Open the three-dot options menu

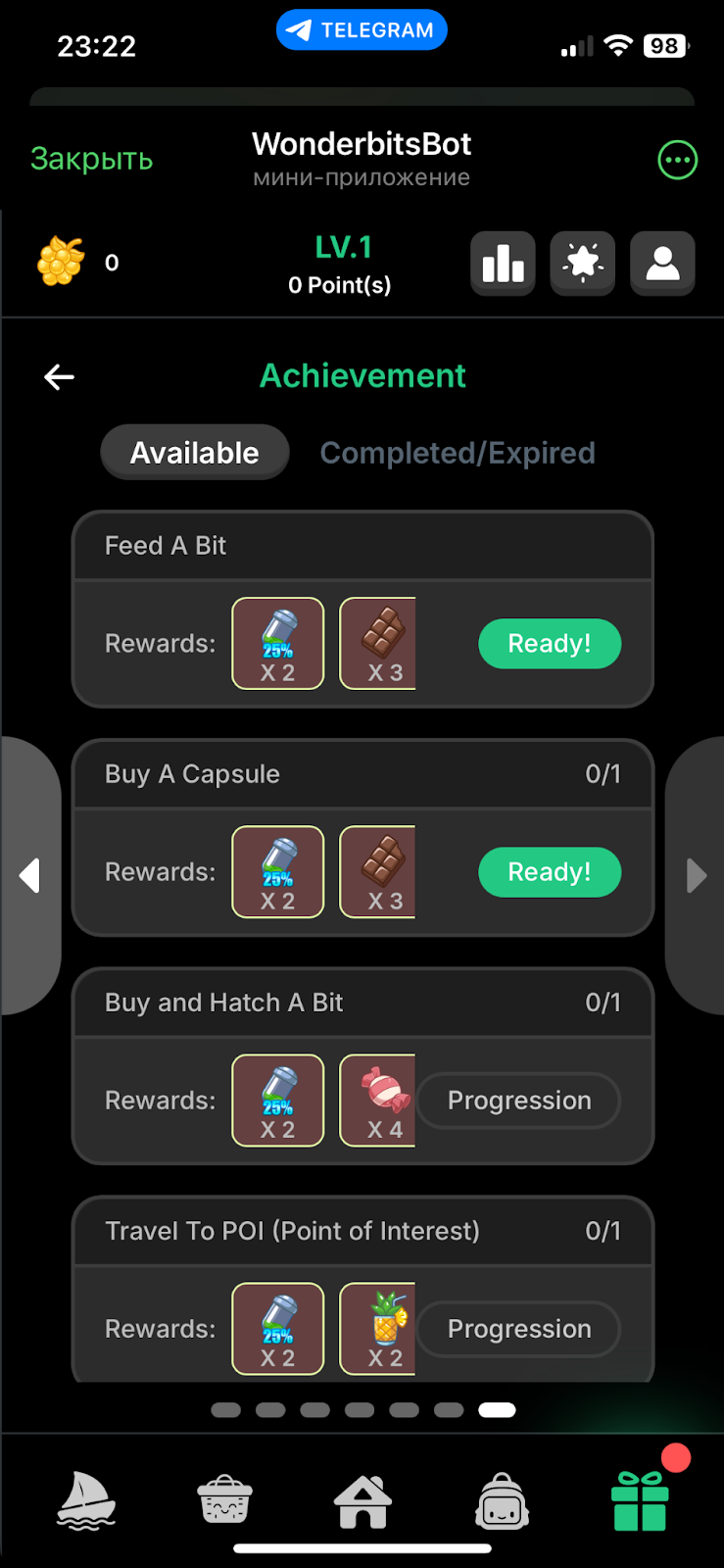pyautogui.click(x=677, y=160)
